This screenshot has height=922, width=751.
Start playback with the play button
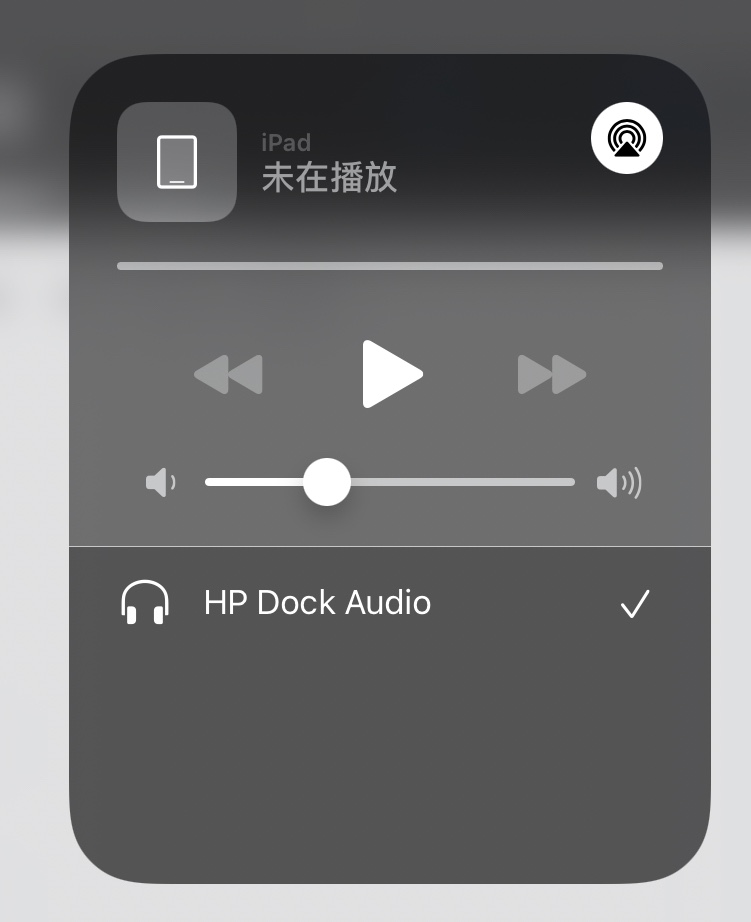coord(391,374)
